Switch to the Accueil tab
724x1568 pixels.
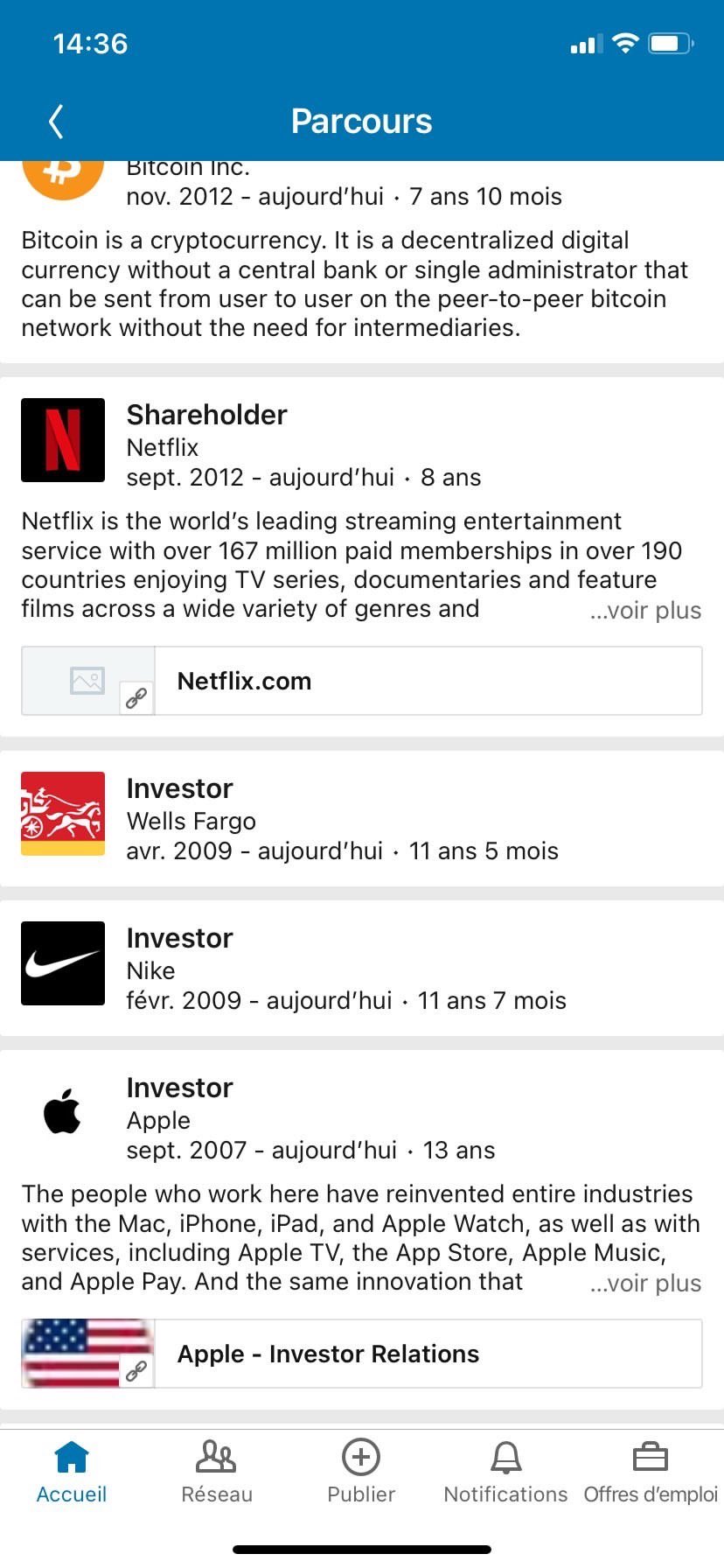tap(72, 1472)
